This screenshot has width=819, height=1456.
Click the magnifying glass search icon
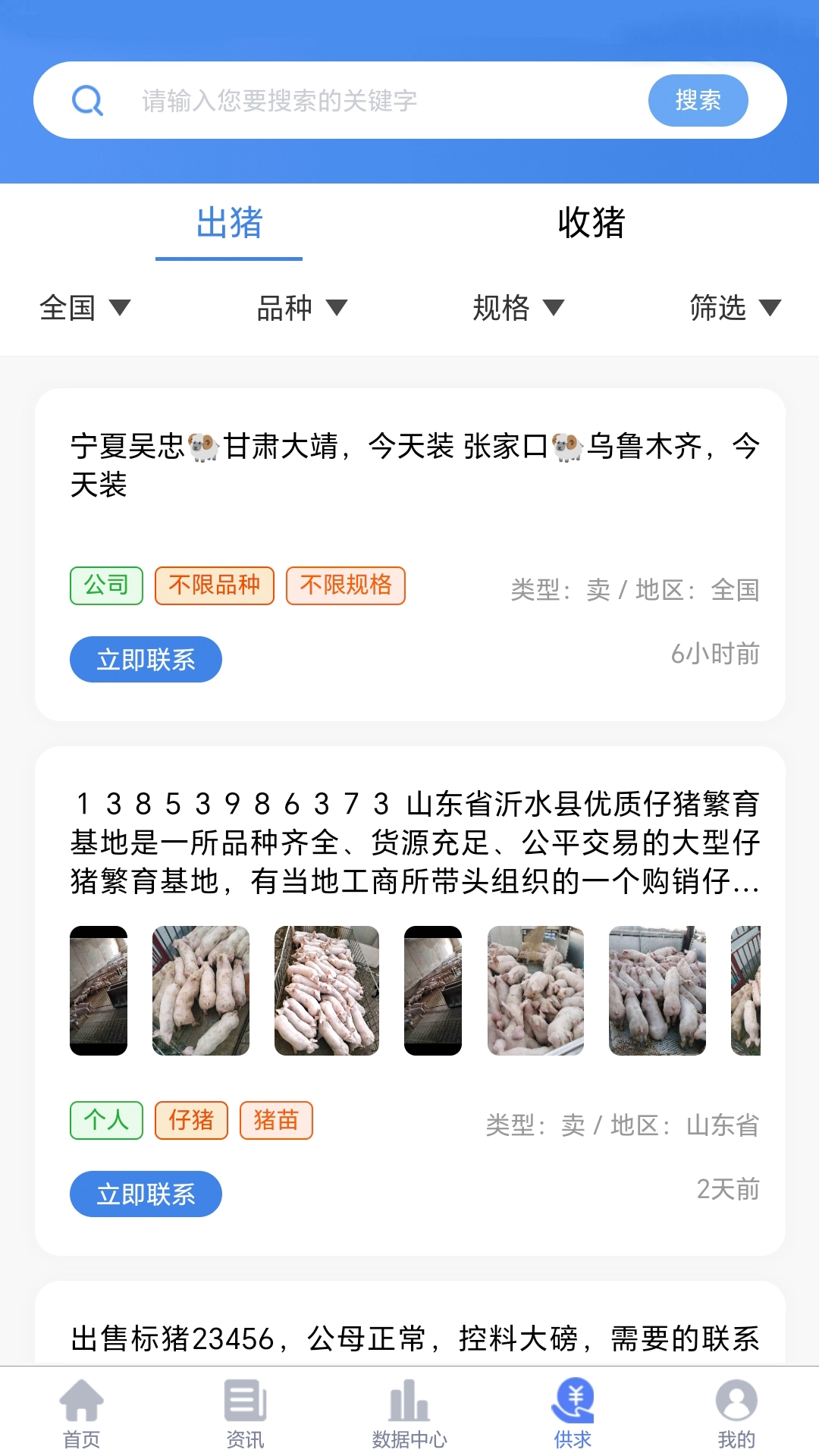87,99
